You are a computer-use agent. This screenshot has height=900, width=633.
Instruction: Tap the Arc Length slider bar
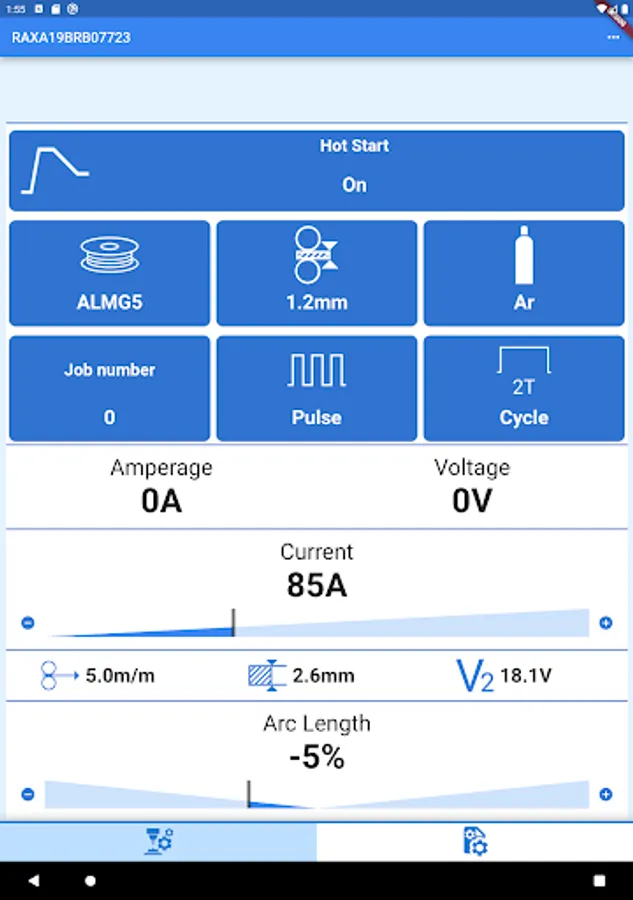320,796
